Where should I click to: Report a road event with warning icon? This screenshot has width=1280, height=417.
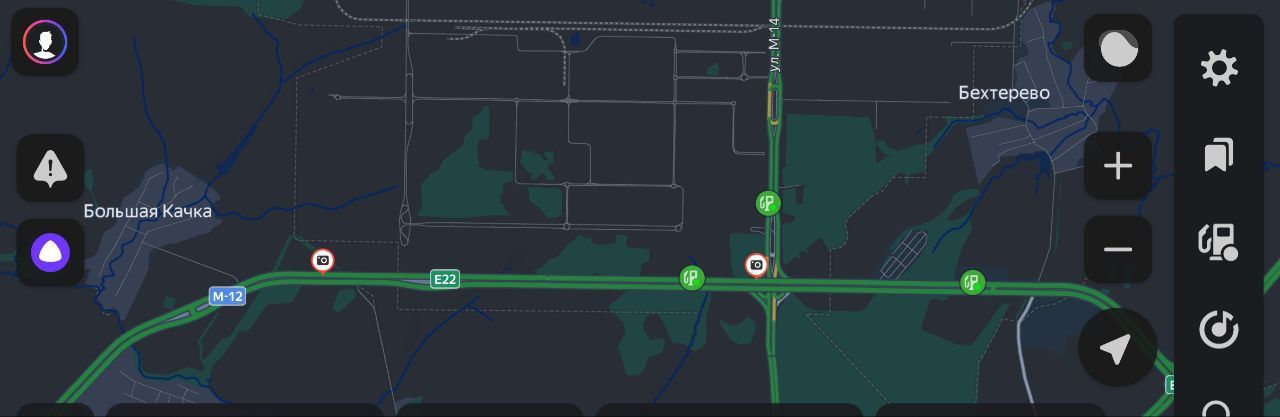click(50, 168)
